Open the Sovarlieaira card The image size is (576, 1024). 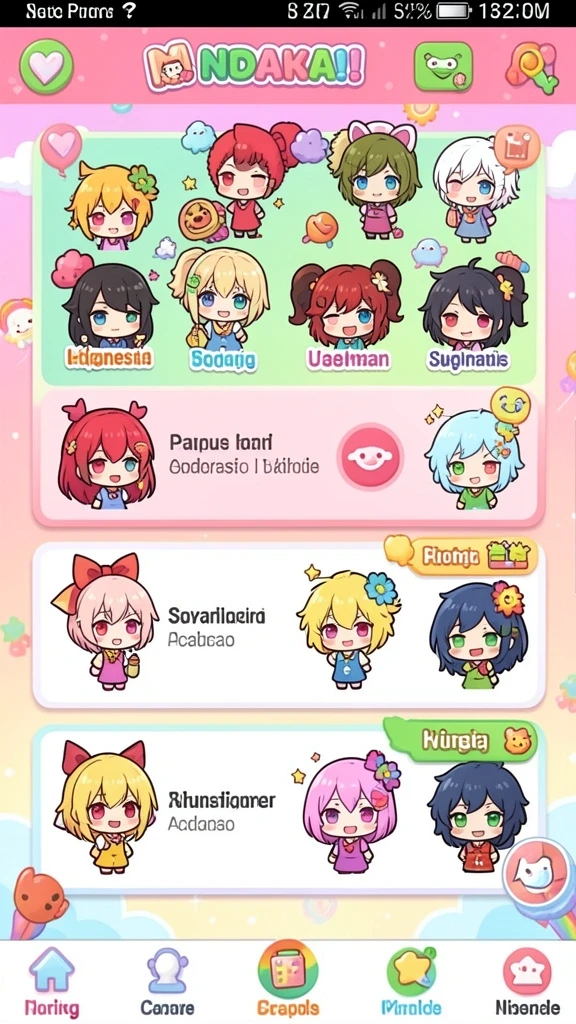pos(289,624)
